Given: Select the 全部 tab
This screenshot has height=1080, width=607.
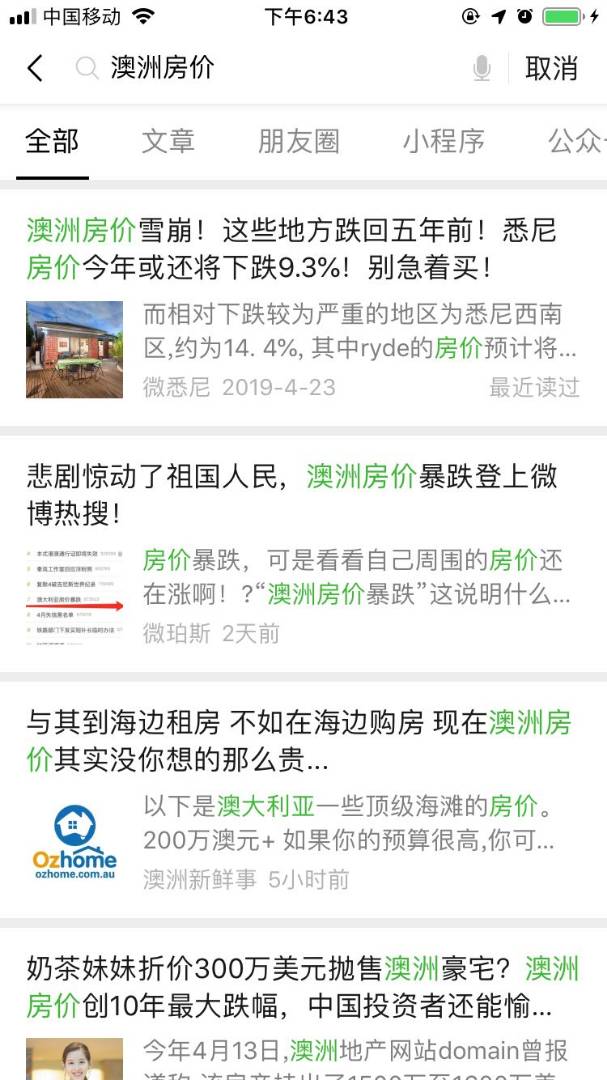Looking at the screenshot, I should [52, 141].
